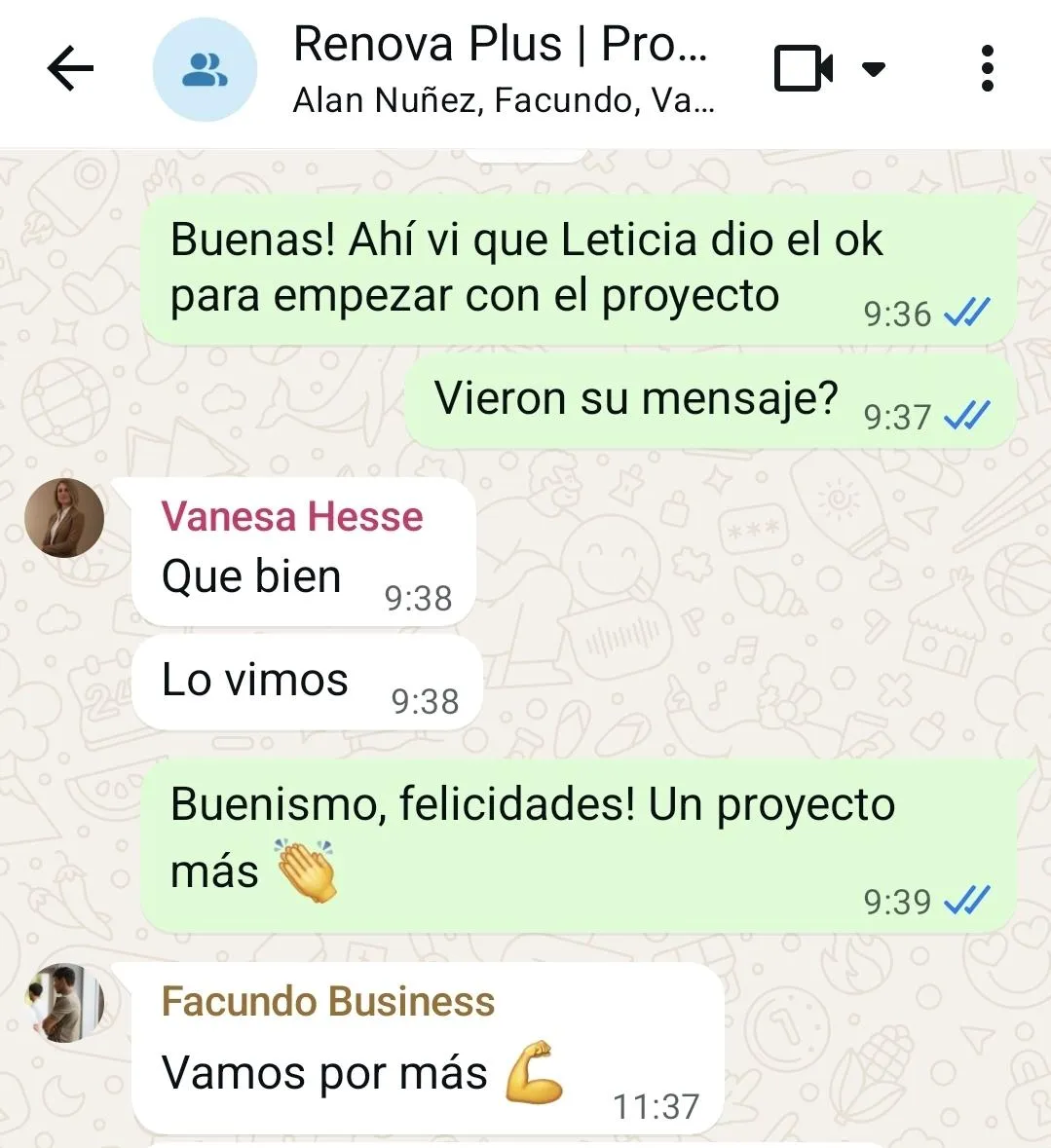Tap Vanesa Hesse's name in her message
This screenshot has height=1148, width=1051.
click(x=292, y=517)
